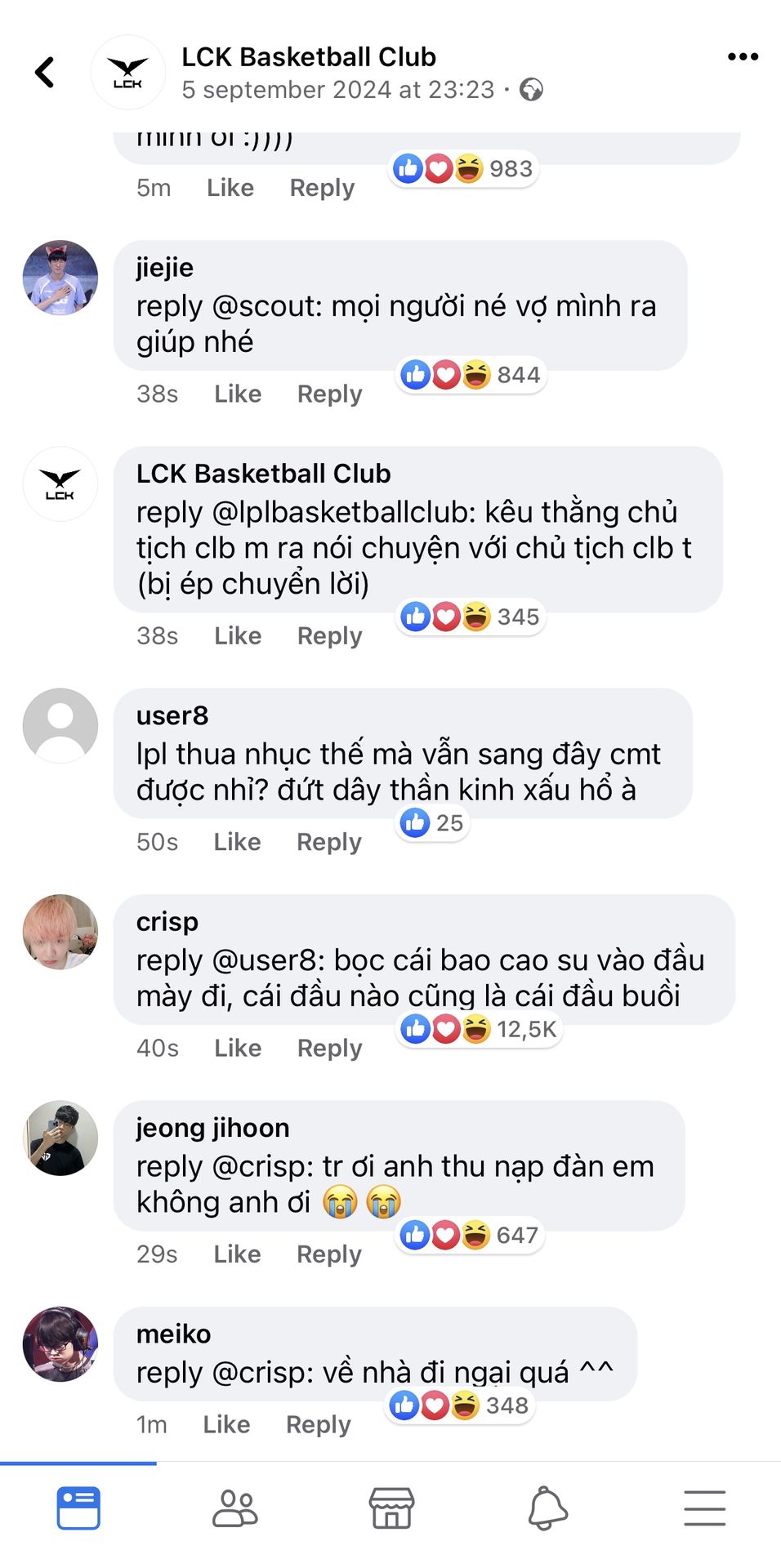The image size is (781, 1568).
Task: Reply to user8's comment
Action: pyautogui.click(x=328, y=841)
